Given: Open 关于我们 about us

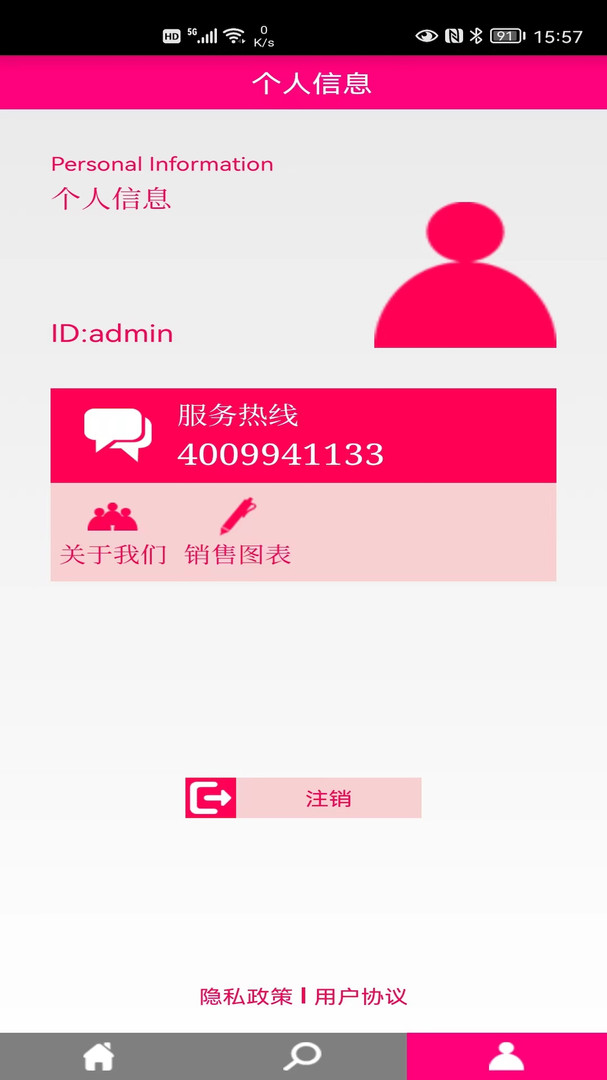Looking at the screenshot, I should point(113,534).
